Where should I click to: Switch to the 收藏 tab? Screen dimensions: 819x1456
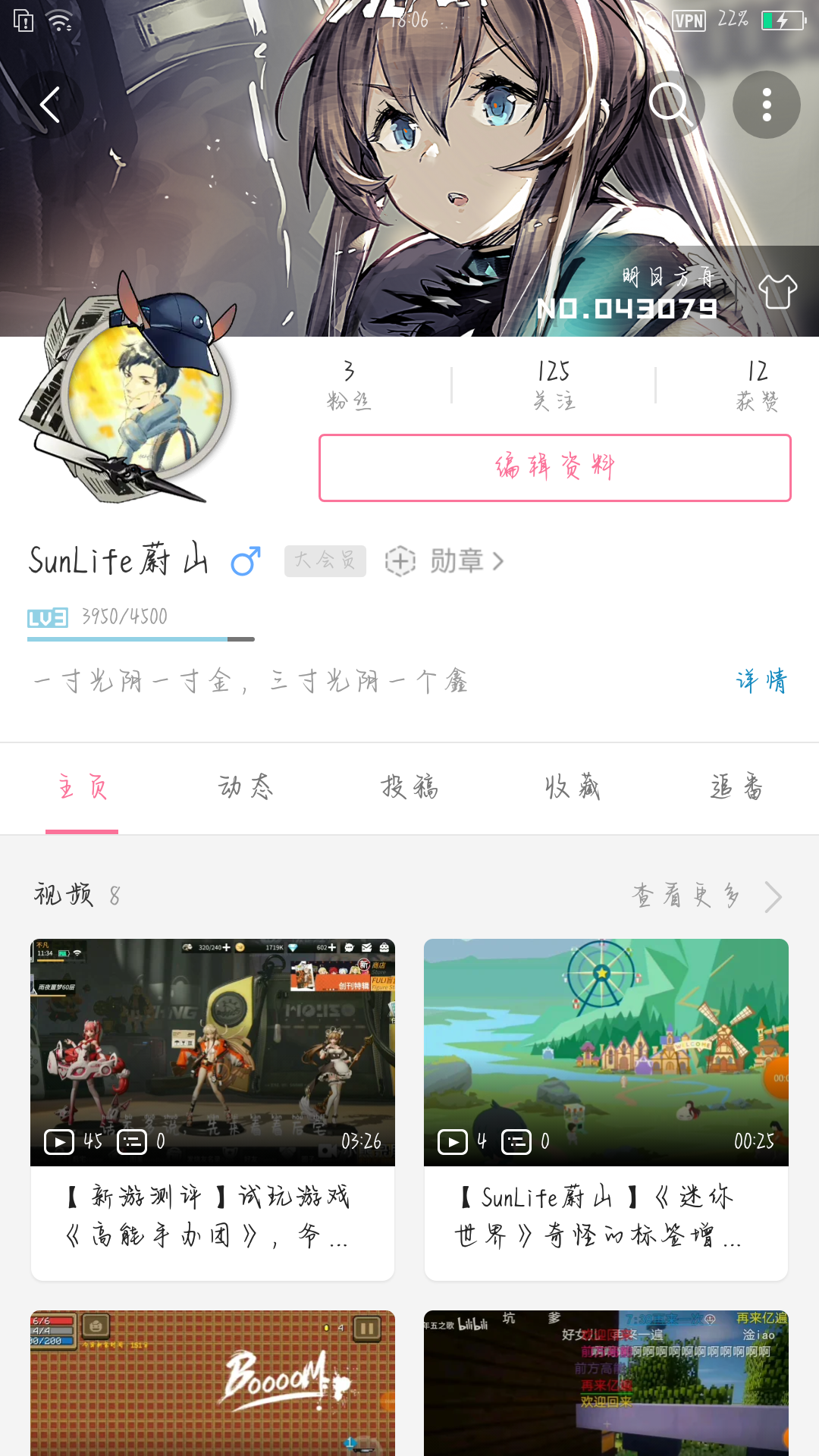[x=573, y=788]
